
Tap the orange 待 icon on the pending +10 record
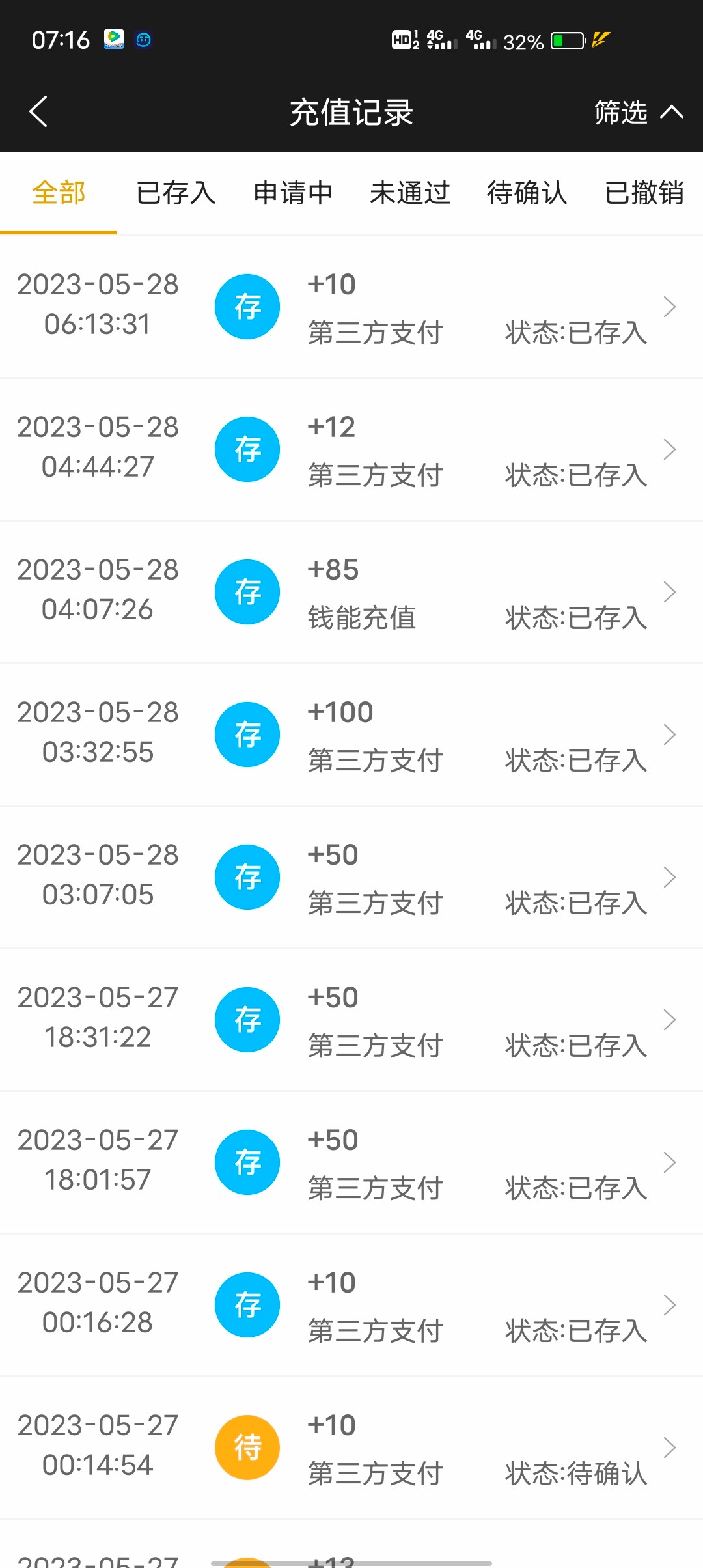pyautogui.click(x=247, y=1447)
